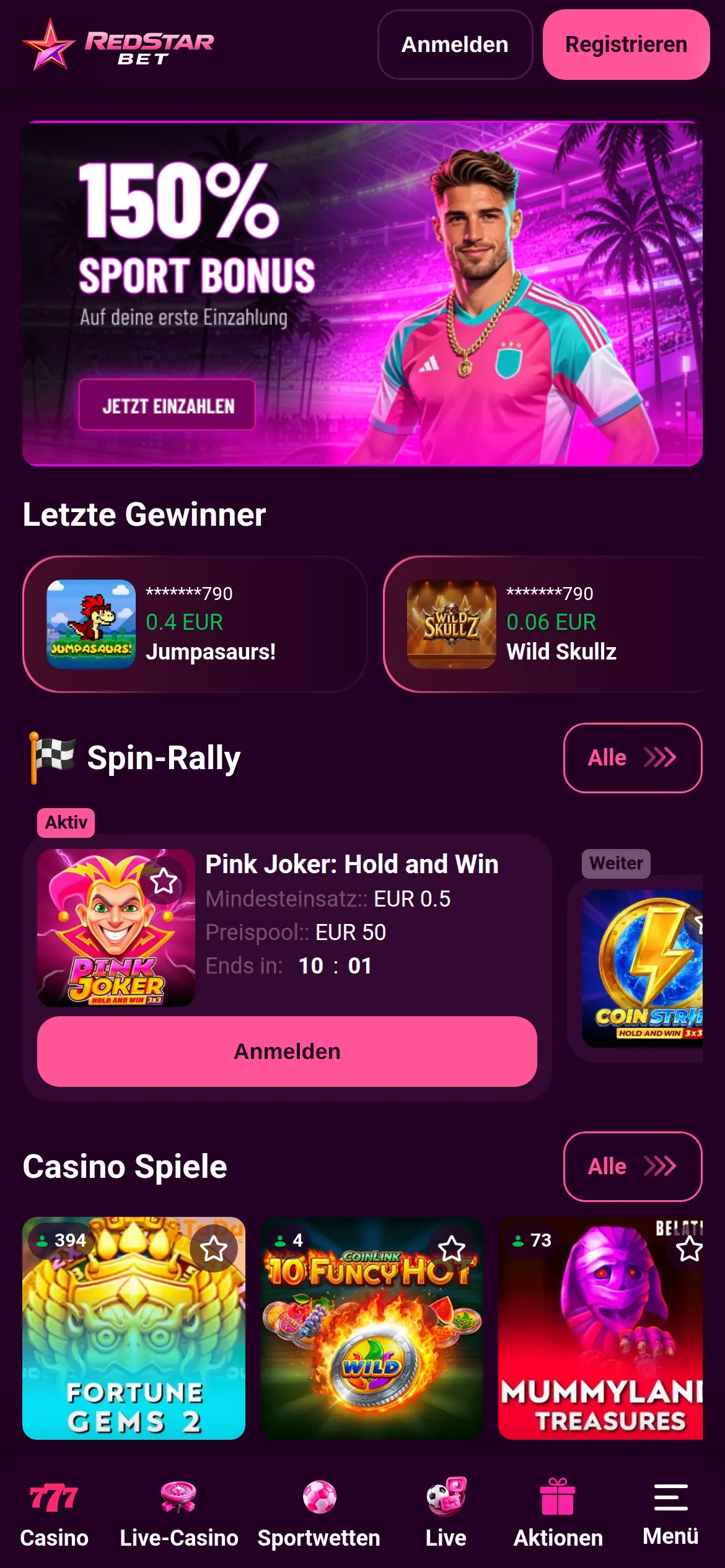Tap the pink Anmelden button under Pink Joker
This screenshot has width=725, height=1568.
pyautogui.click(x=287, y=1051)
